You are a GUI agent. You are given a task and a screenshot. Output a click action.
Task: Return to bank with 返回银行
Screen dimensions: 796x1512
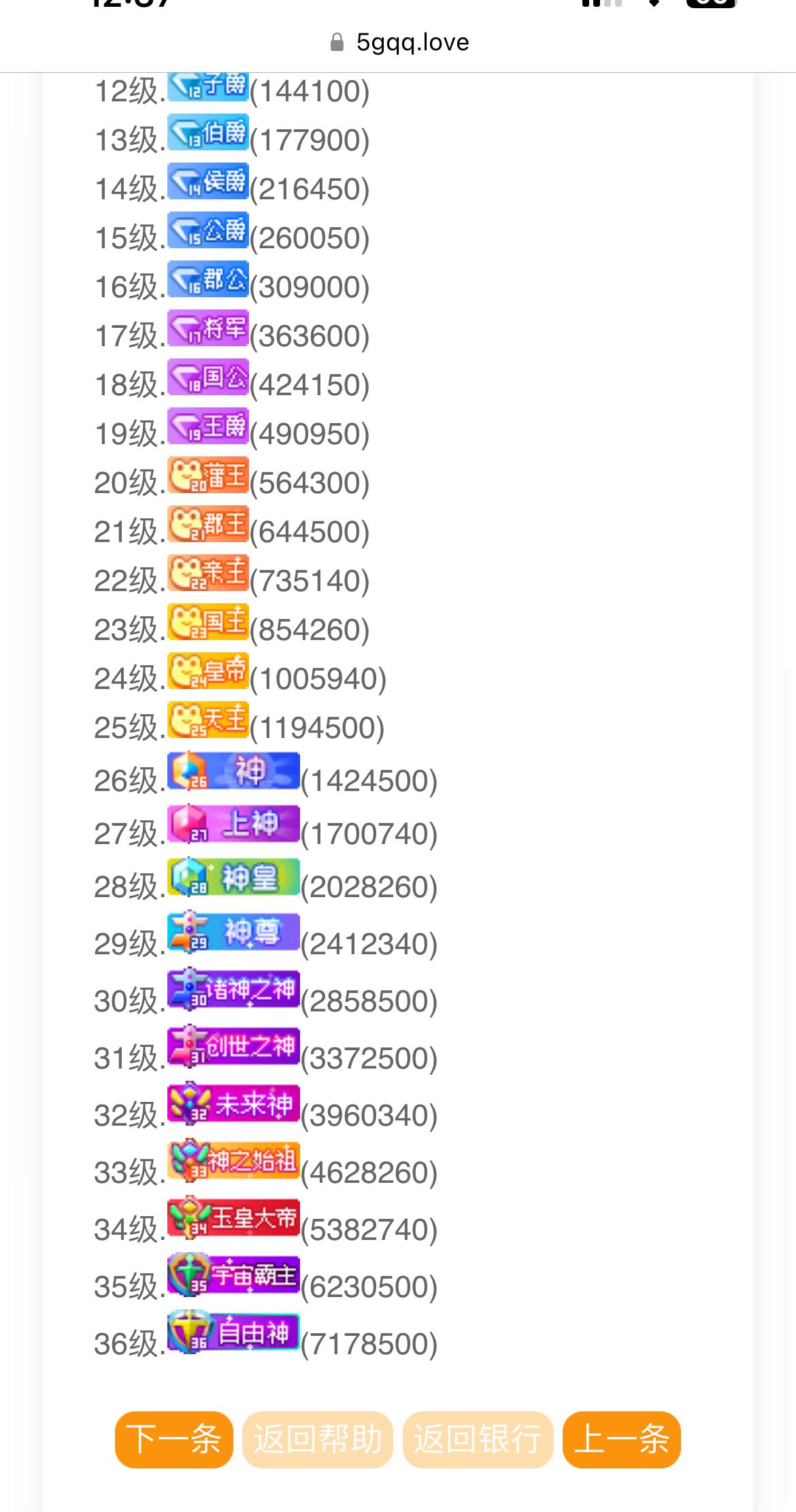[x=478, y=1439]
